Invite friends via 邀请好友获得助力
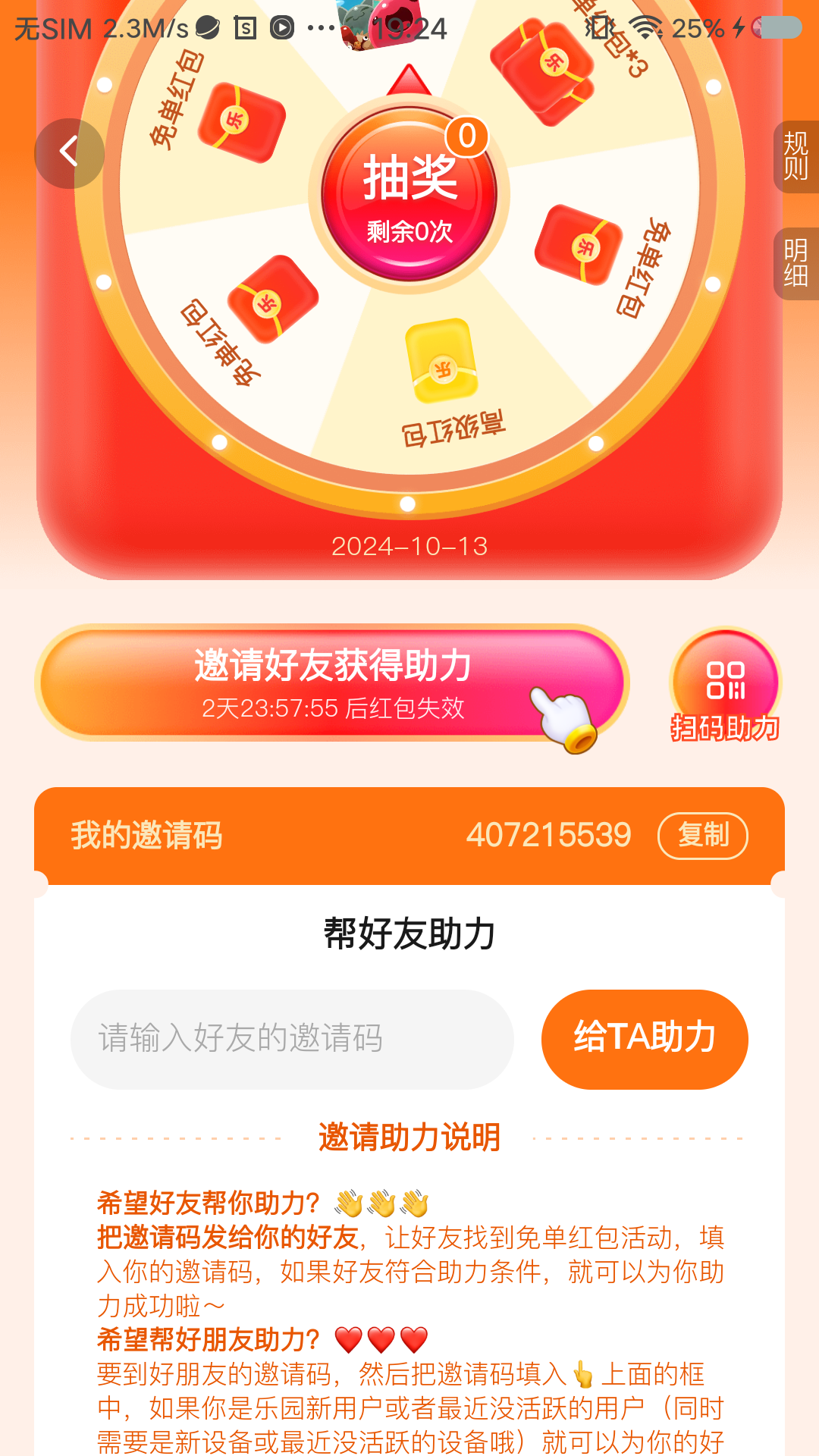Image resolution: width=819 pixels, height=1456 pixels. point(332,682)
